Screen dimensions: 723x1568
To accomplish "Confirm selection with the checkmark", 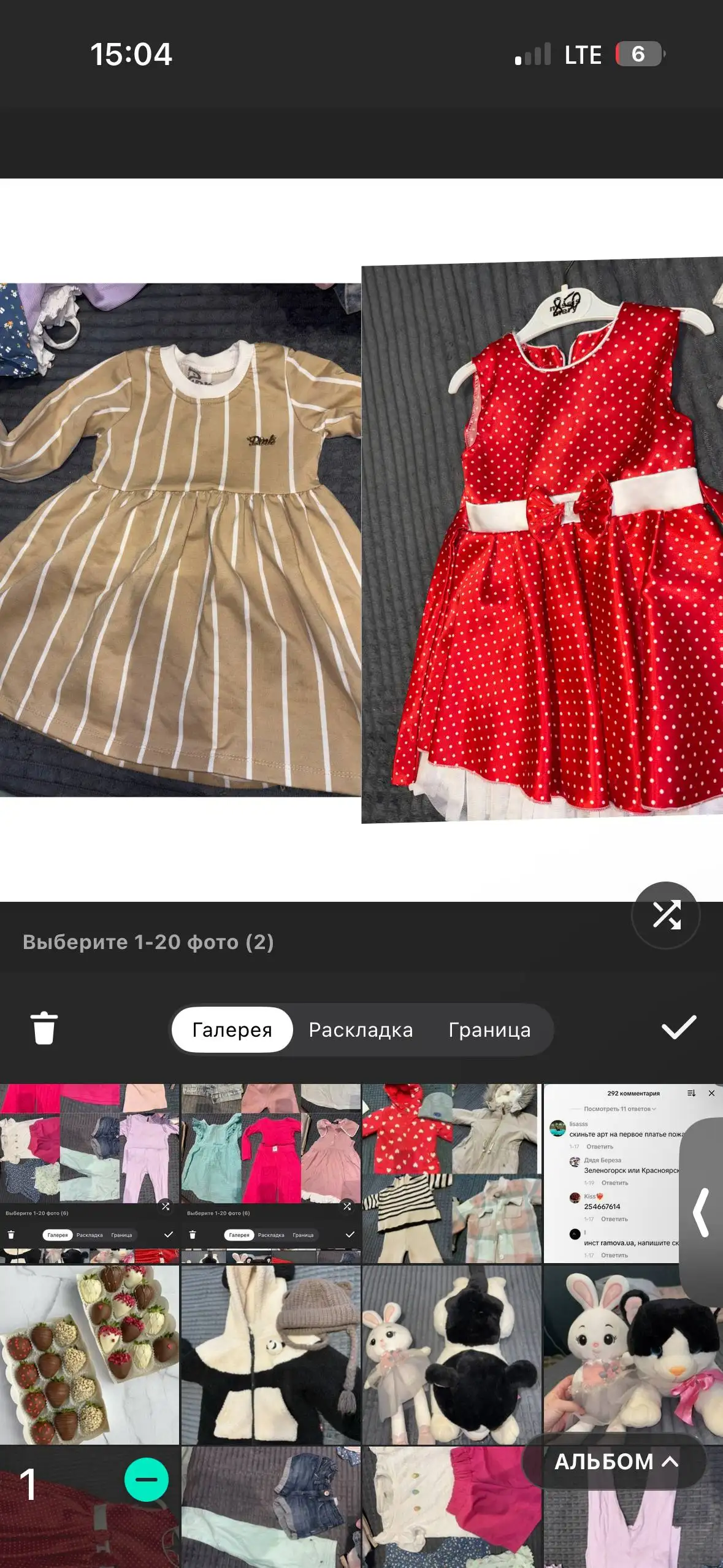I will click(x=678, y=1028).
